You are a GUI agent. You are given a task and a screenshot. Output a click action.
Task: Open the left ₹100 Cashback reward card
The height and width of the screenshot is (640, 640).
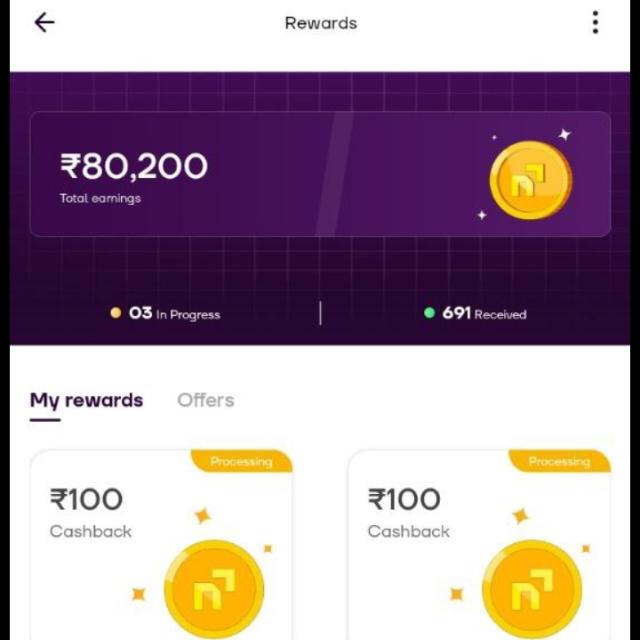161,545
